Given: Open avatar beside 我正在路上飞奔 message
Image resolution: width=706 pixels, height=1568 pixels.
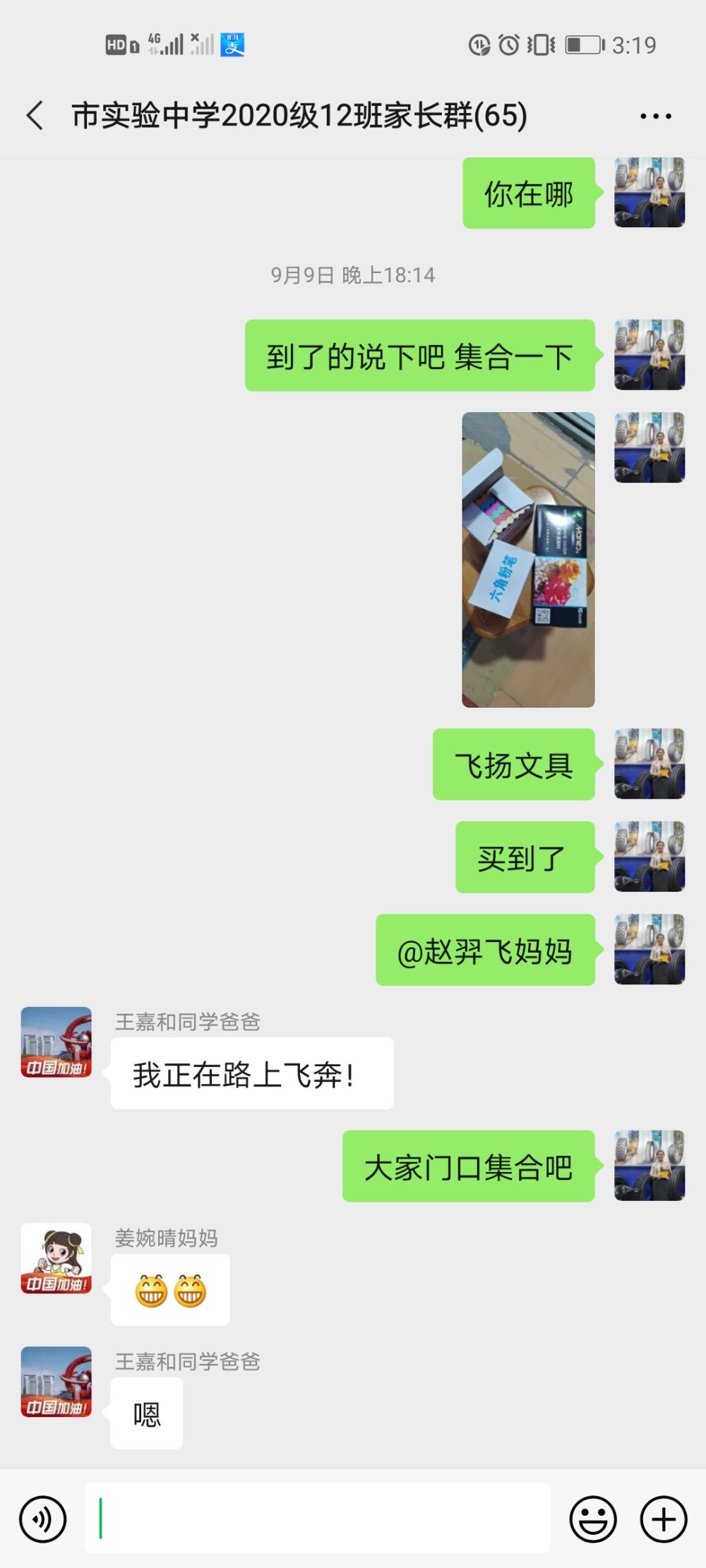Looking at the screenshot, I should pos(56,1042).
